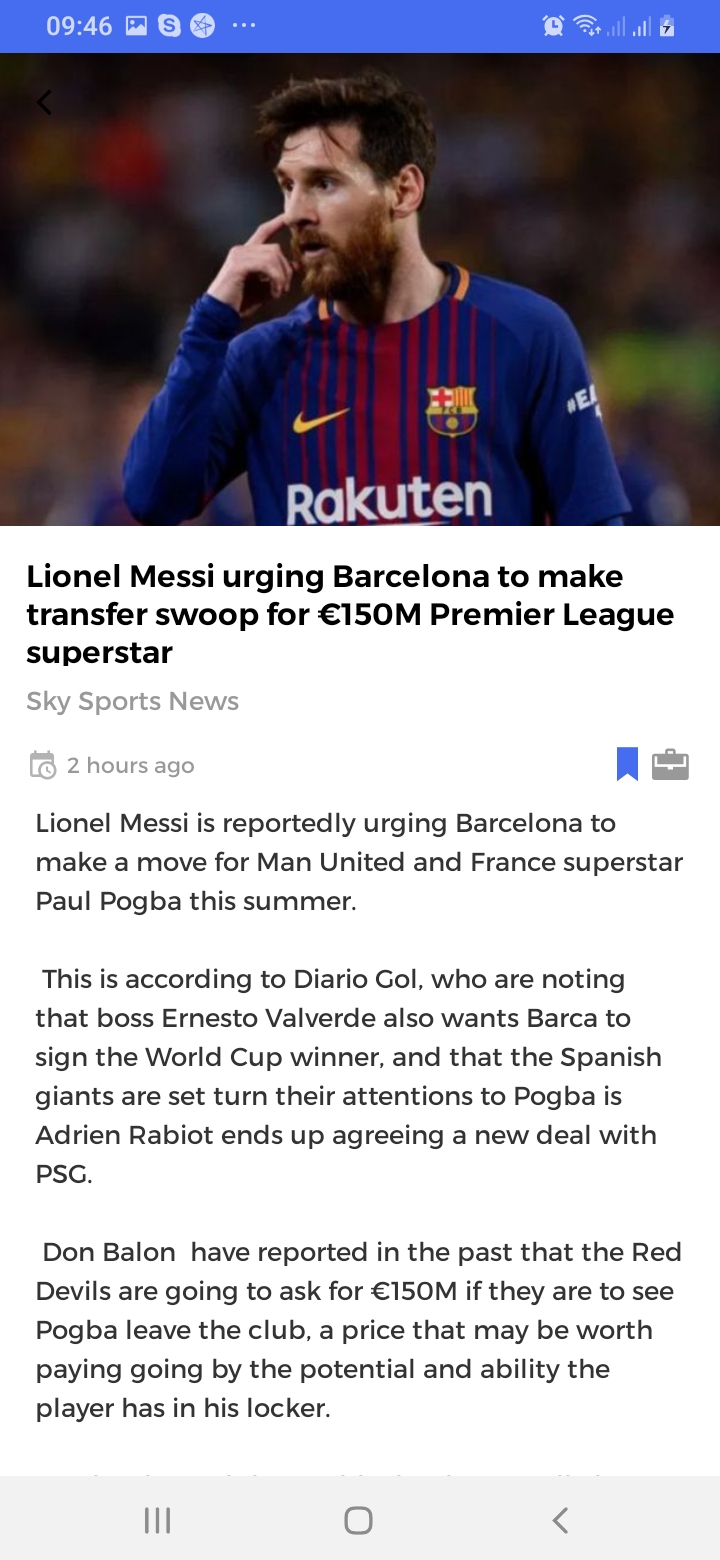
Task: Toggle the blue bookmark icon for this article
Action: pyautogui.click(x=627, y=764)
